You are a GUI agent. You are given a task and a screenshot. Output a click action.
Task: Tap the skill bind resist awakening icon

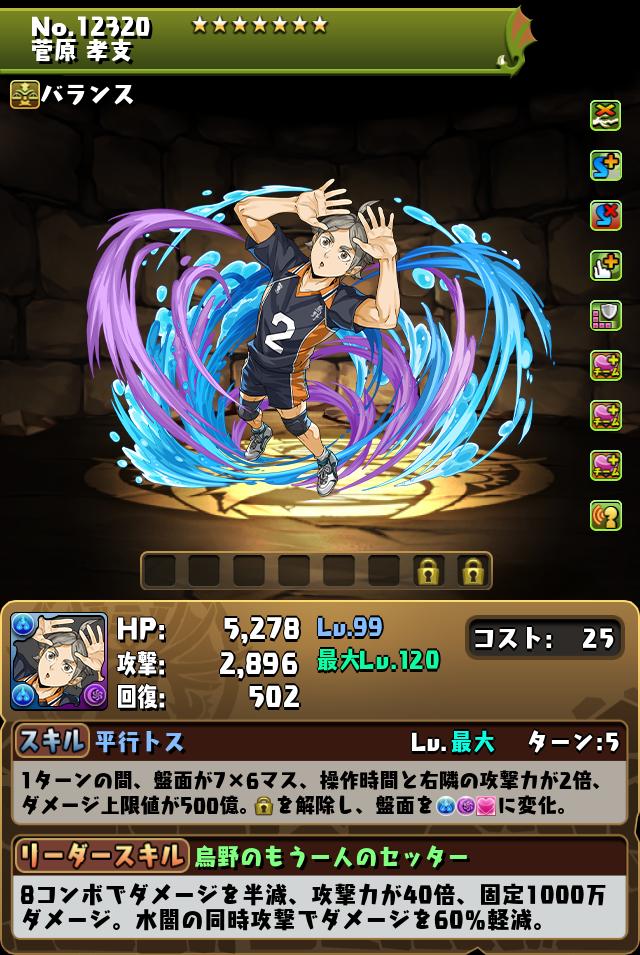[x=606, y=216]
